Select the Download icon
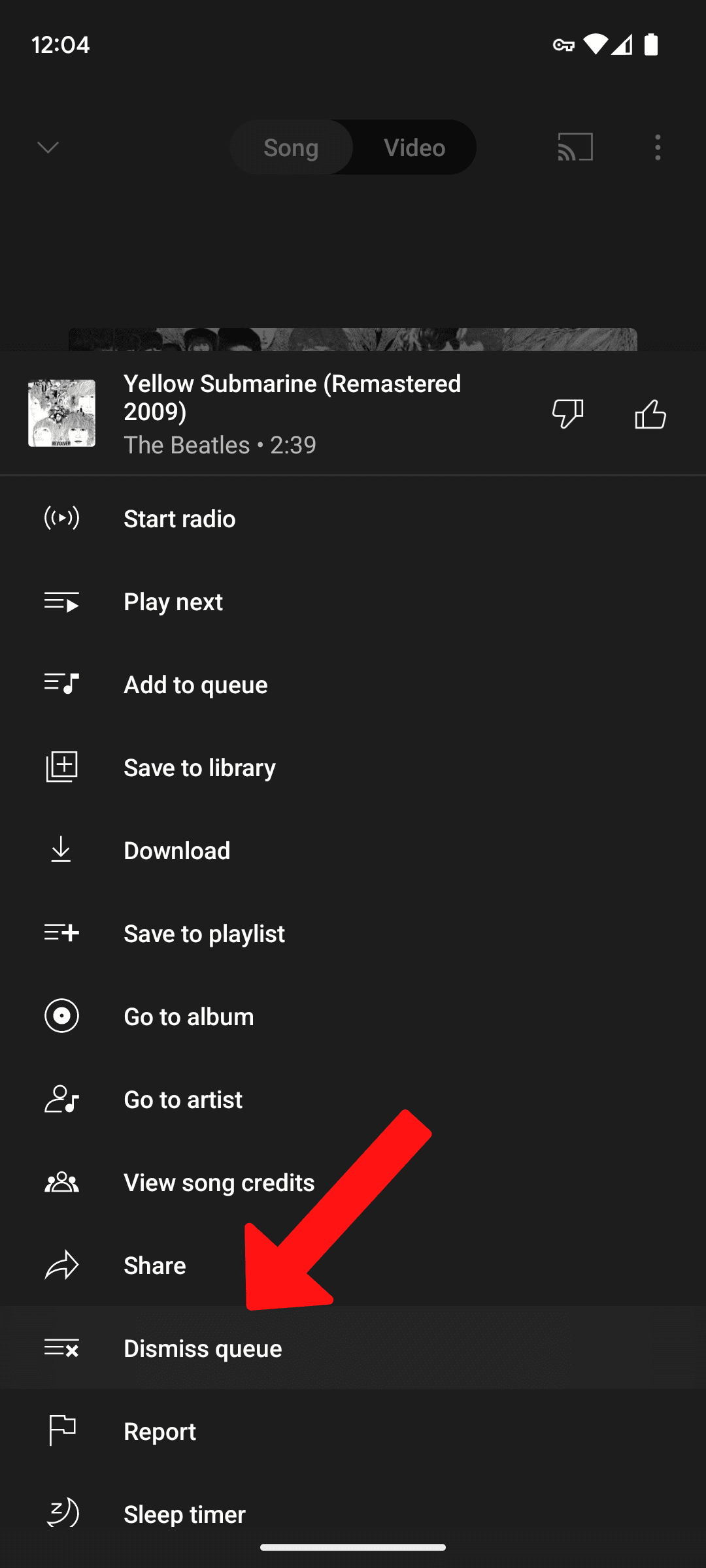This screenshot has height=1568, width=706. click(61, 850)
